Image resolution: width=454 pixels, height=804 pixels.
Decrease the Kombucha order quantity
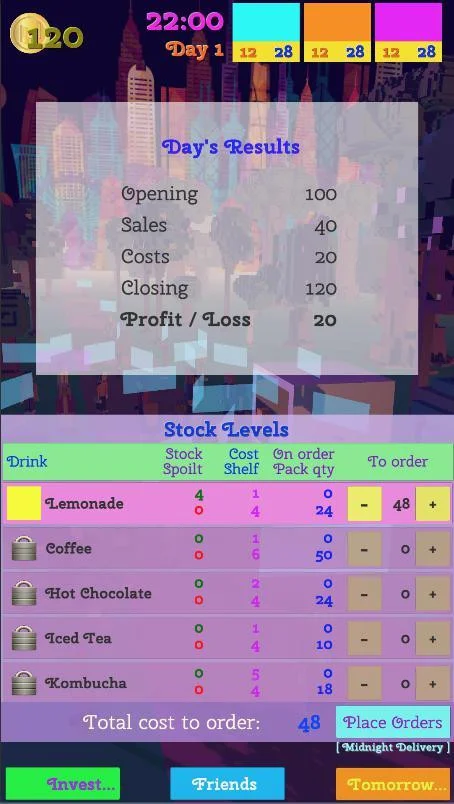[364, 683]
